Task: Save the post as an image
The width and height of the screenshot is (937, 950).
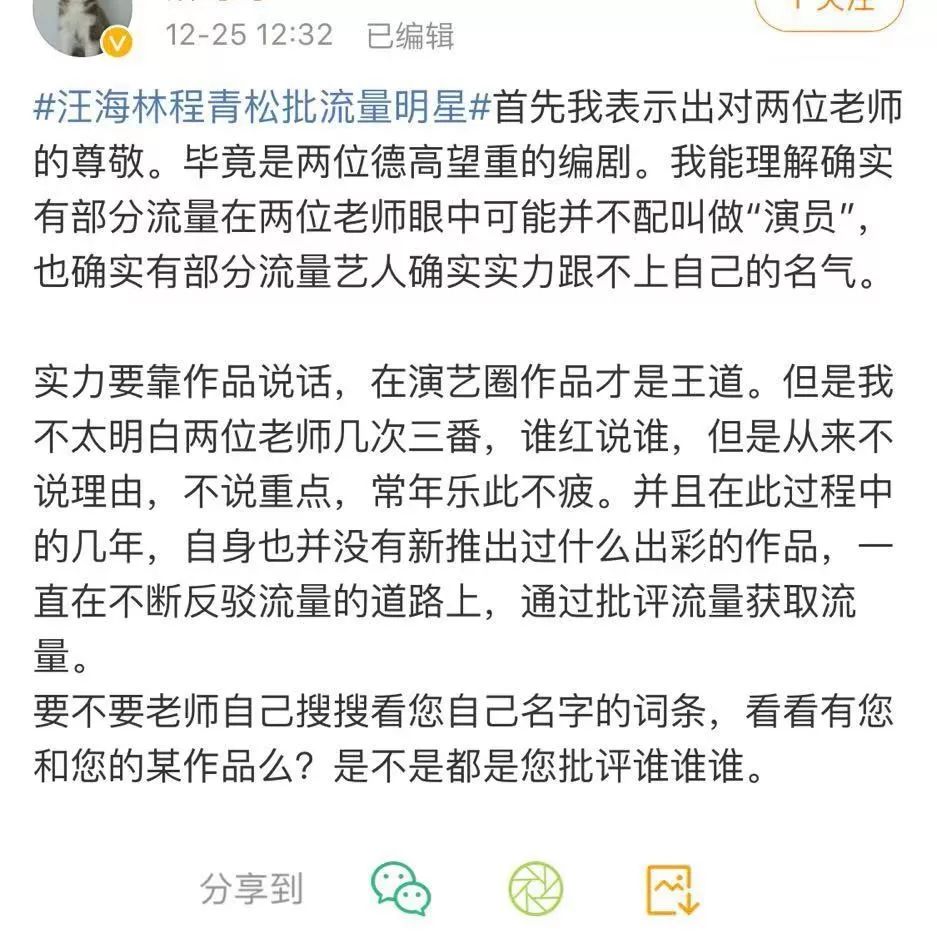Action: pyautogui.click(x=672, y=888)
